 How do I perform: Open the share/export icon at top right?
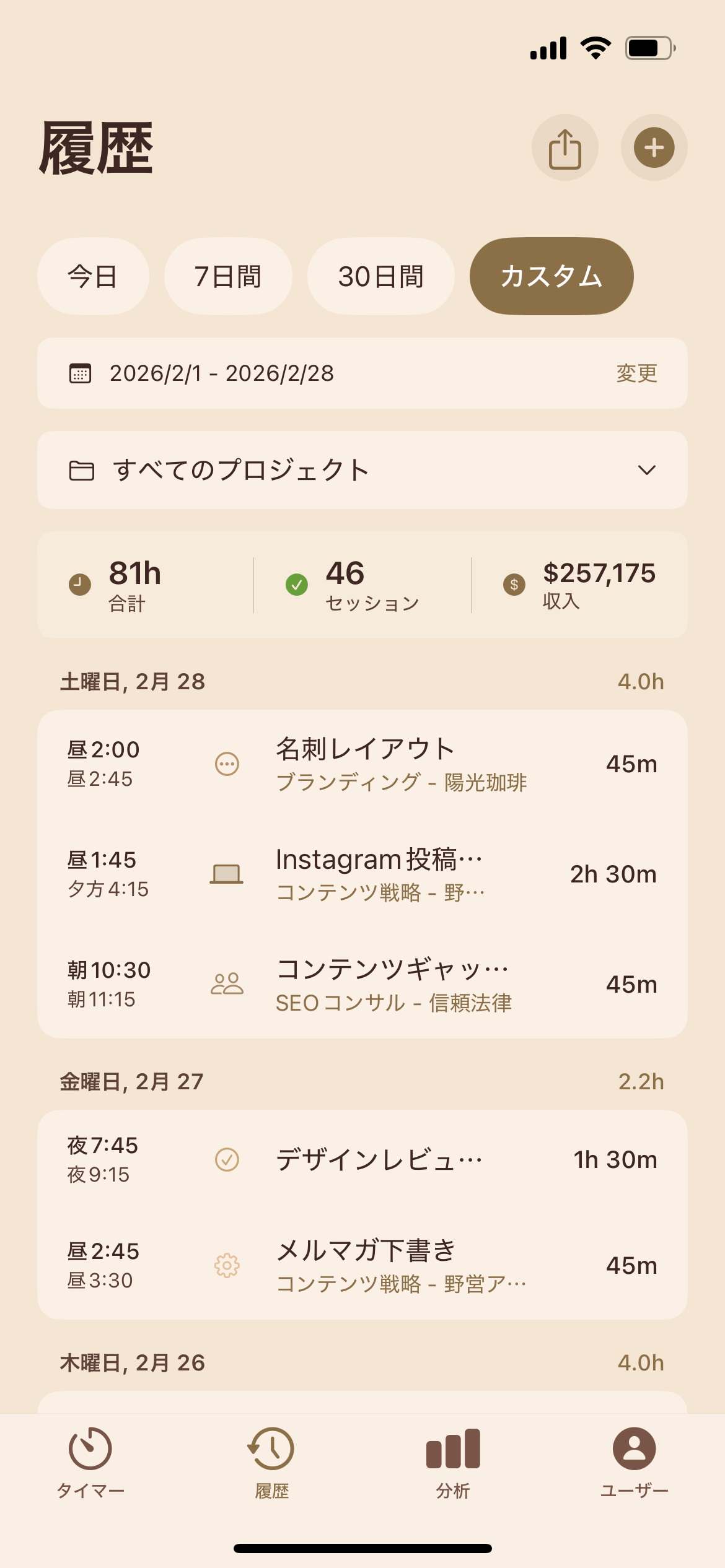565,147
